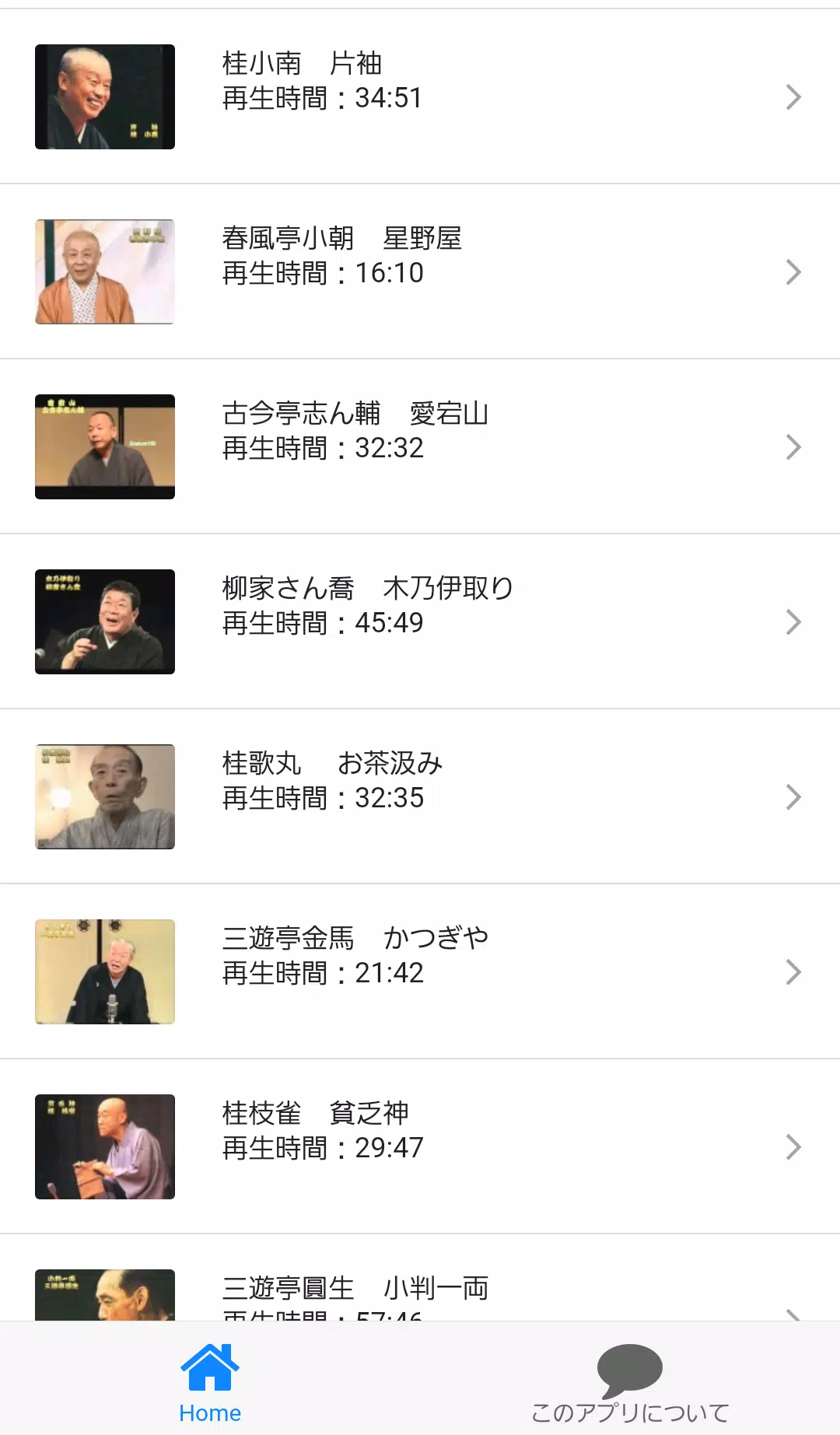Open the 古今亭志ん輔 愛宕山 row
840x1435 pixels.
pos(420,446)
